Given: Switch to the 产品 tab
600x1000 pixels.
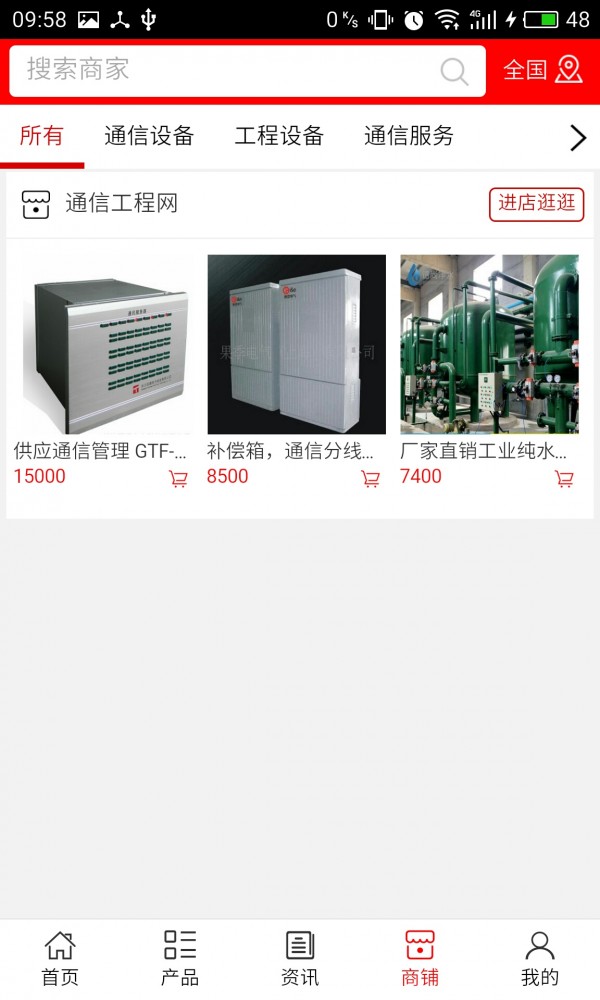Looking at the screenshot, I should coord(180,959).
